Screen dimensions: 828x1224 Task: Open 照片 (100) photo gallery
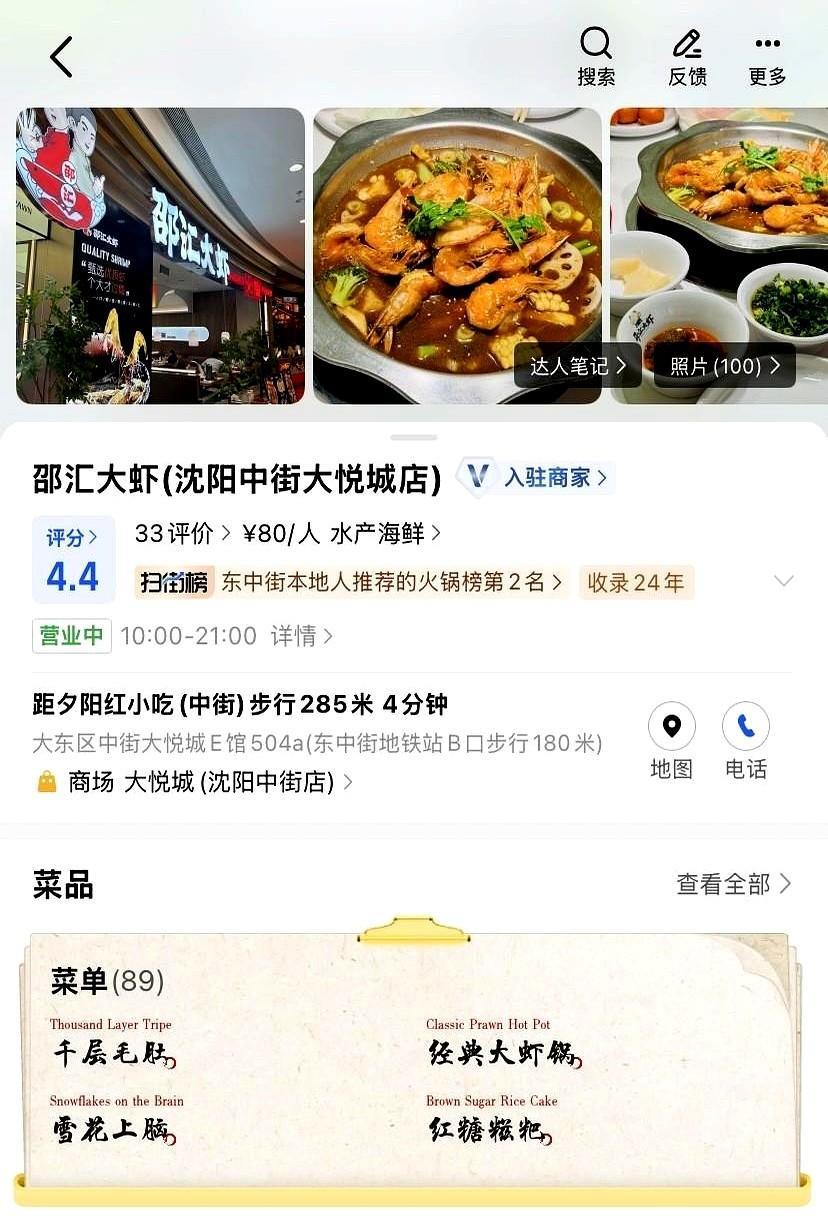(x=724, y=366)
